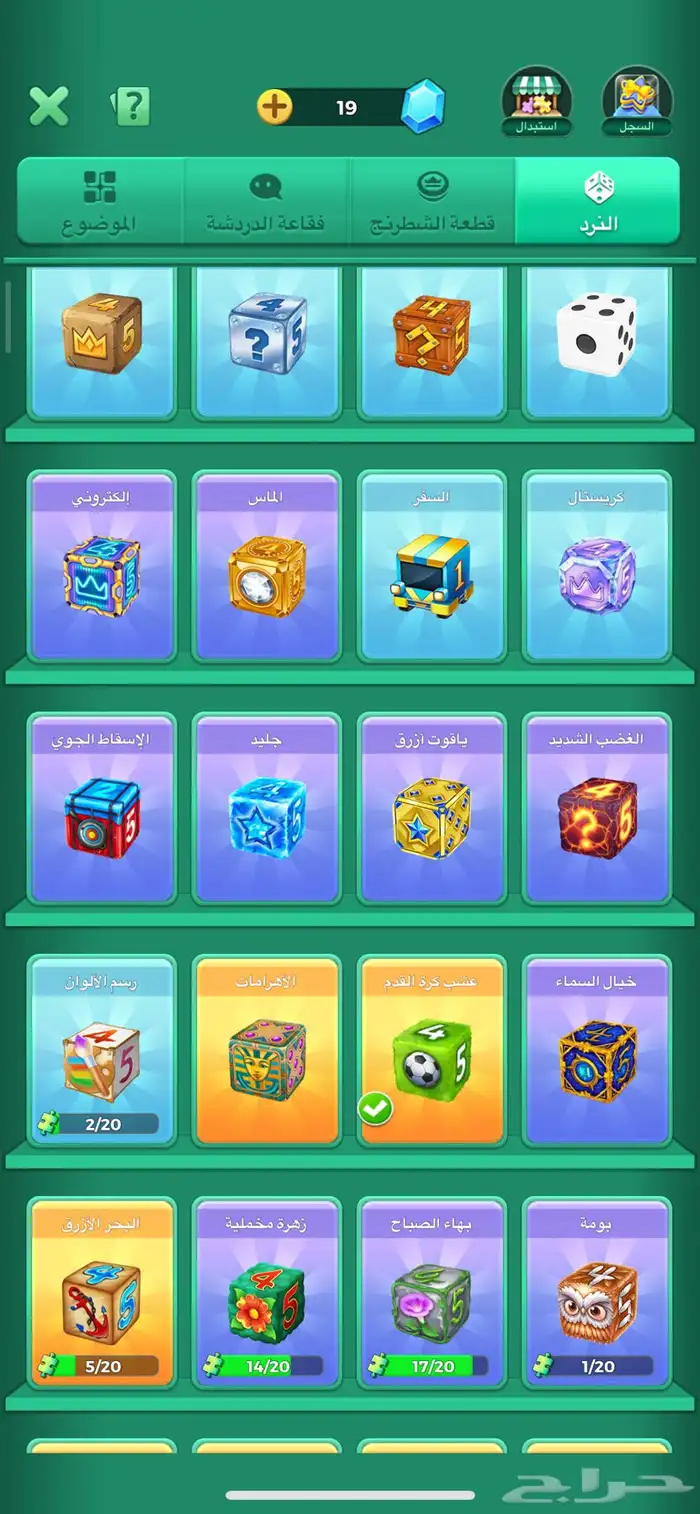The image size is (700, 1514).
Task: Open the بومة owl dice card
Action: 597,1293
